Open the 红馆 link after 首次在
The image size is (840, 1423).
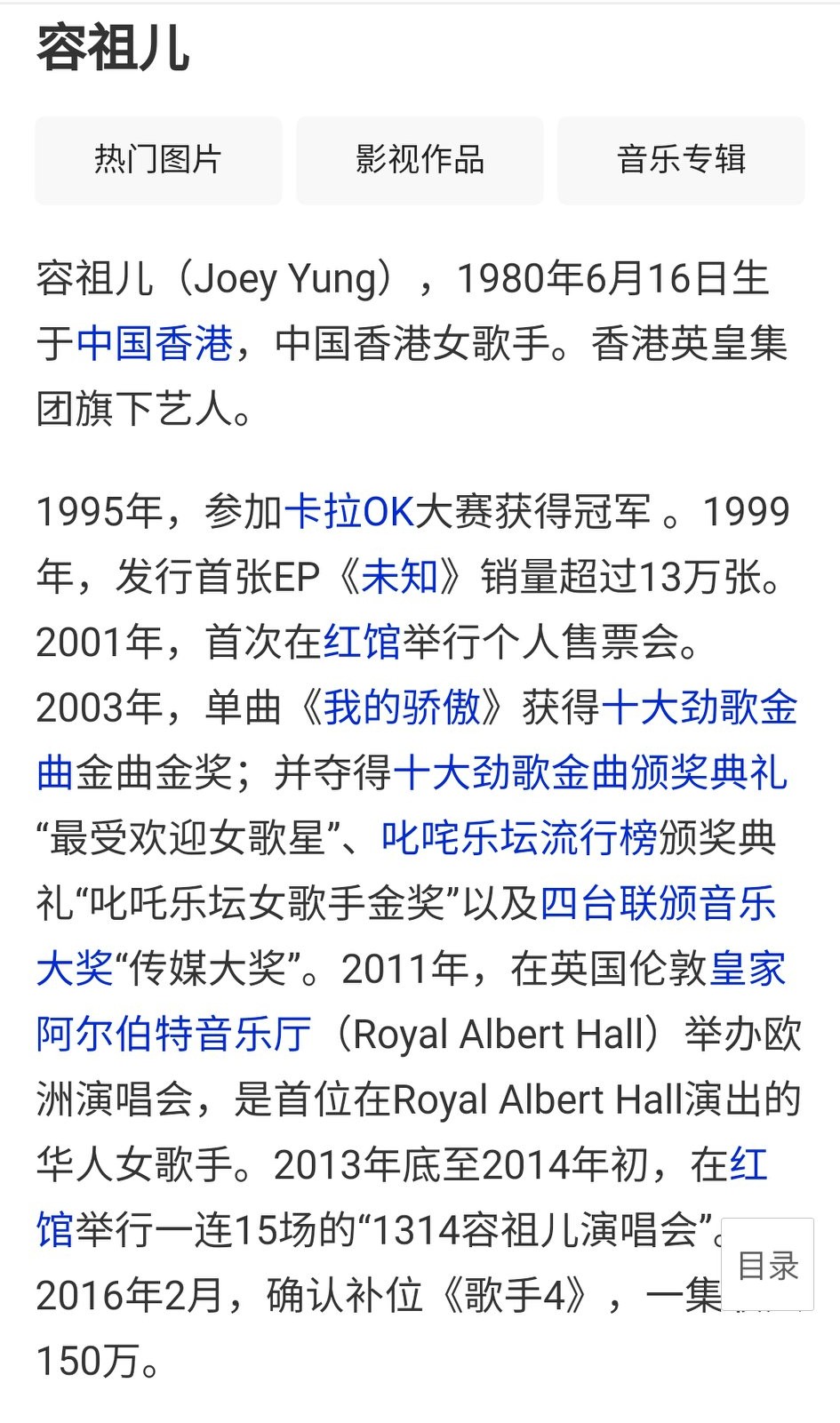coord(363,643)
